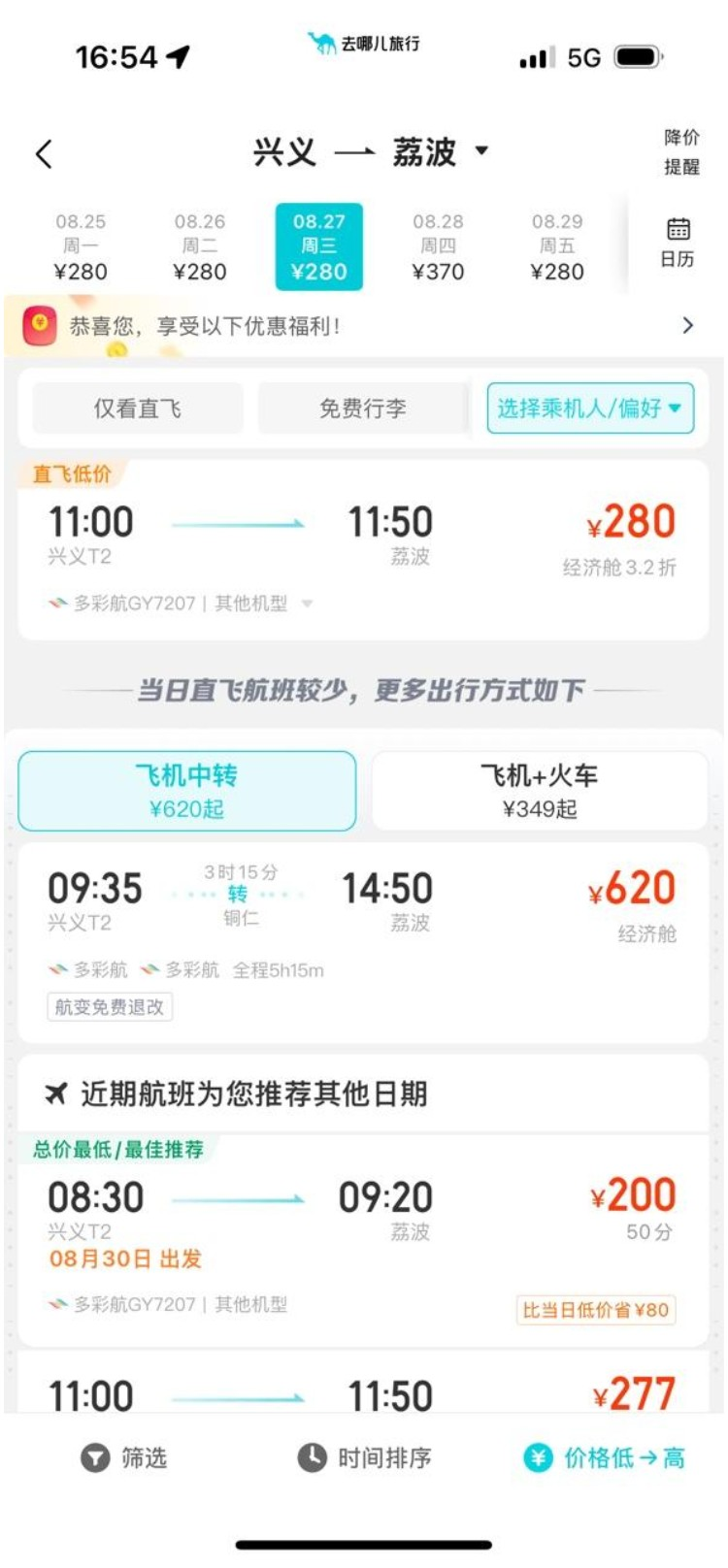Screen dimensions: 728x1568
Task: Enable the 仅看直飞 filter
Action: point(137,408)
